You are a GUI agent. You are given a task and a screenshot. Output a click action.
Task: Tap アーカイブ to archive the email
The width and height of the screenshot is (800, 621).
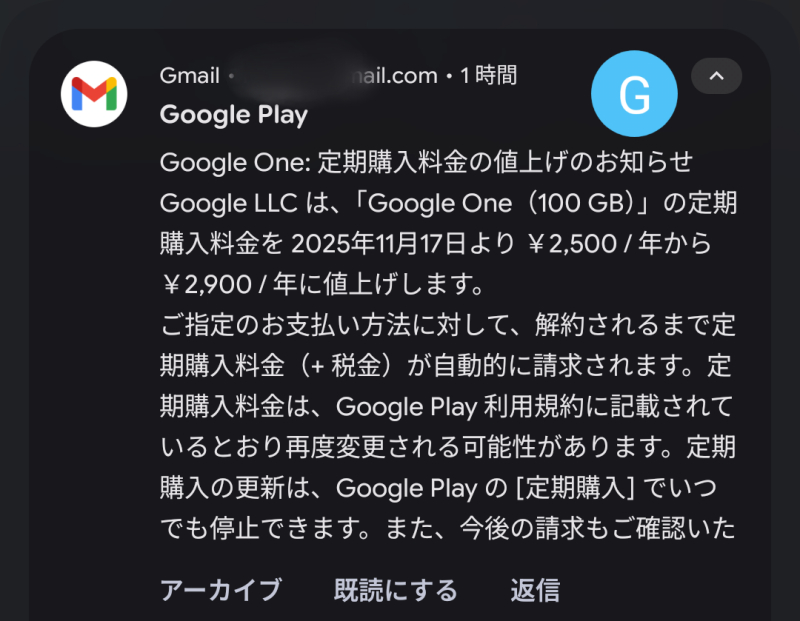click(220, 589)
